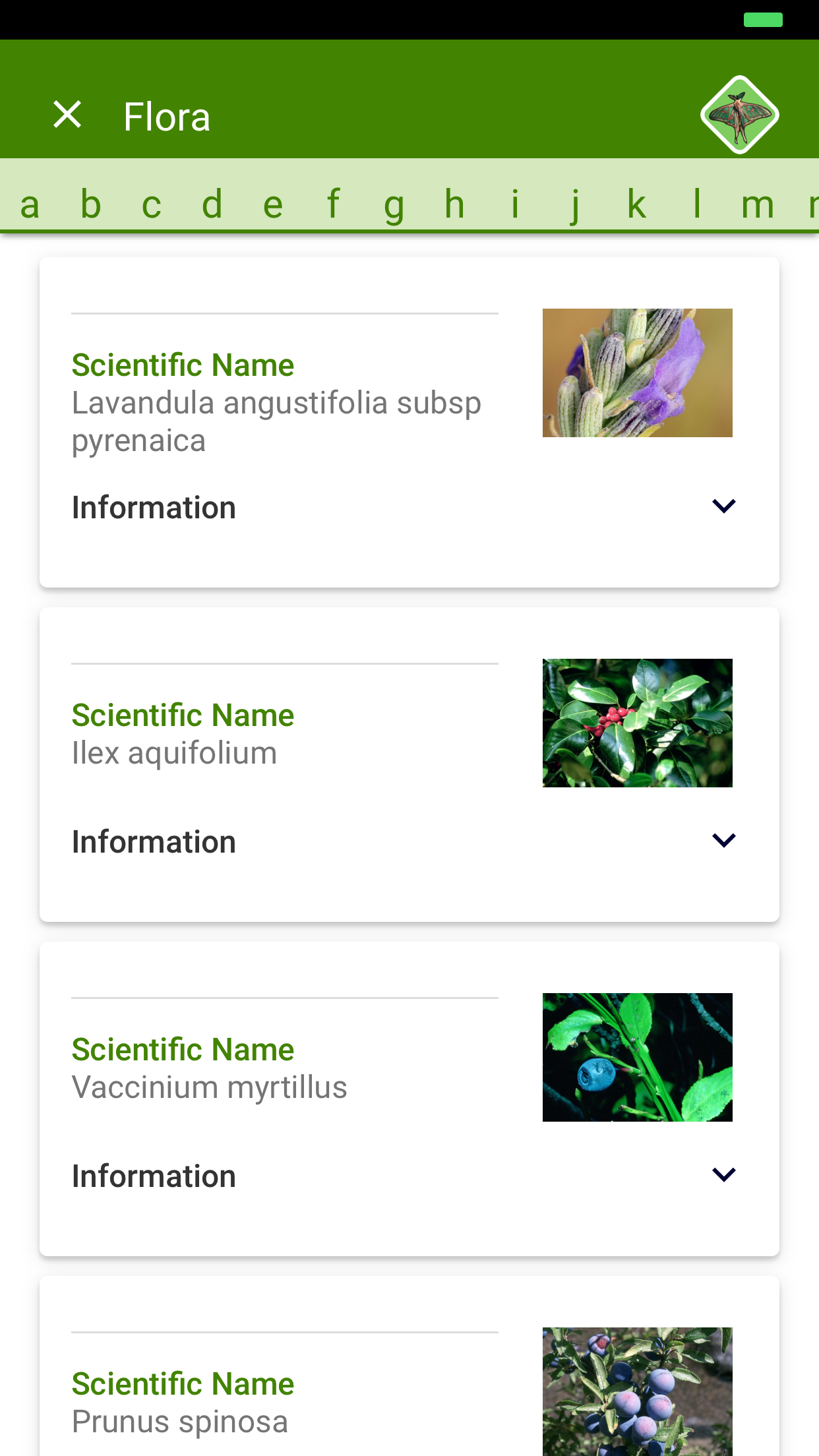Click the green status indicator at top right
This screenshot has width=819, height=1456.
pos(763,20)
